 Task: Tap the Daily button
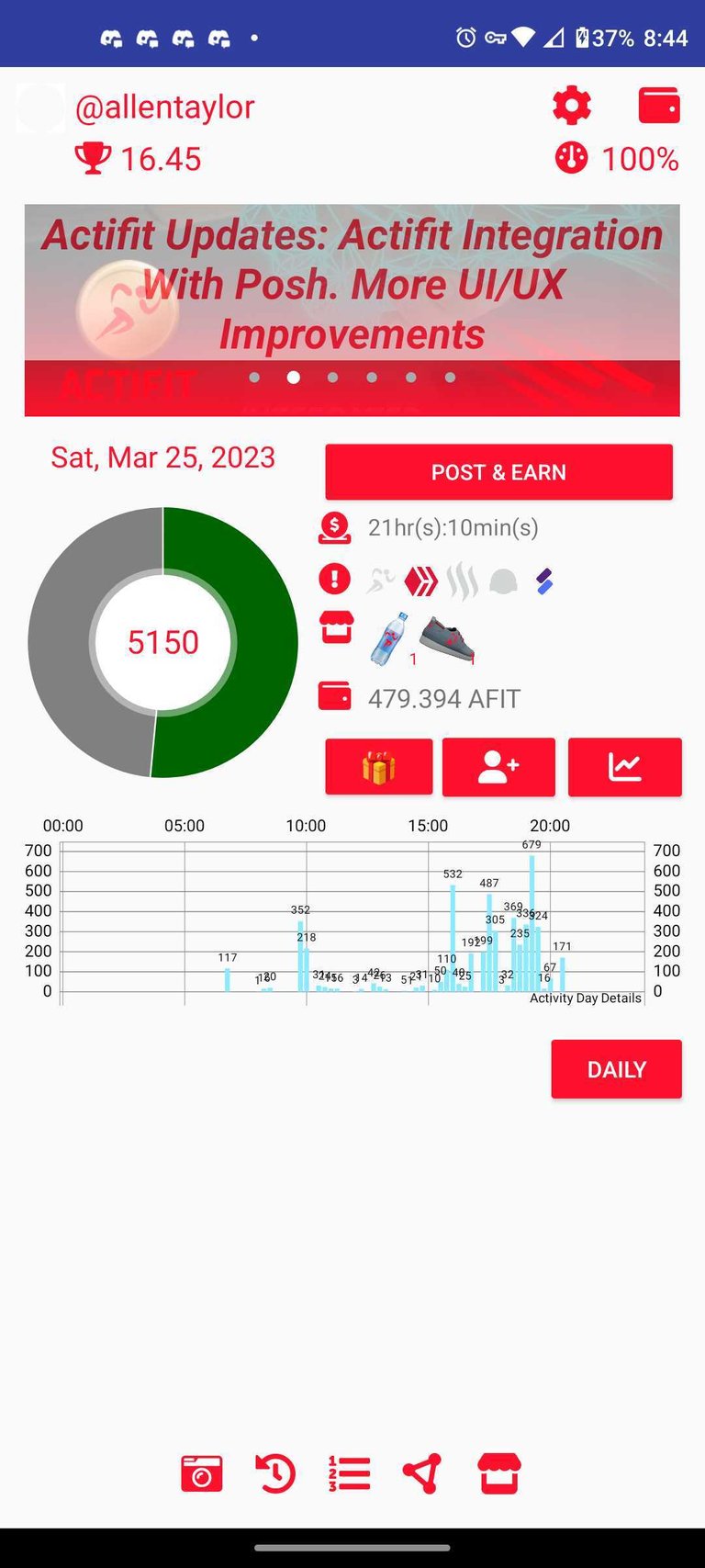pos(617,1069)
